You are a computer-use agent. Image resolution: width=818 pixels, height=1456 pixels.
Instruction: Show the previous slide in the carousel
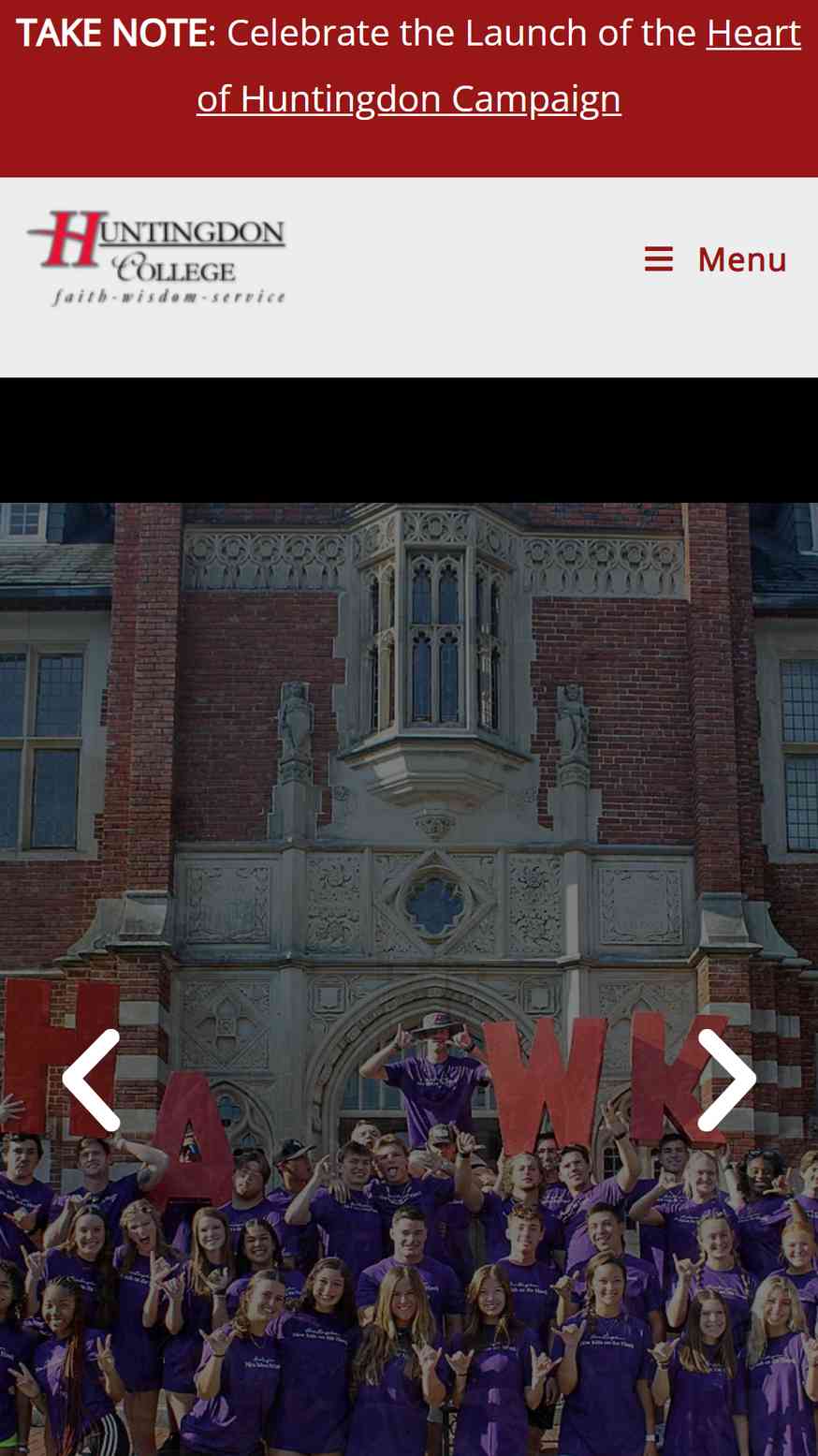pyautogui.click(x=91, y=1080)
